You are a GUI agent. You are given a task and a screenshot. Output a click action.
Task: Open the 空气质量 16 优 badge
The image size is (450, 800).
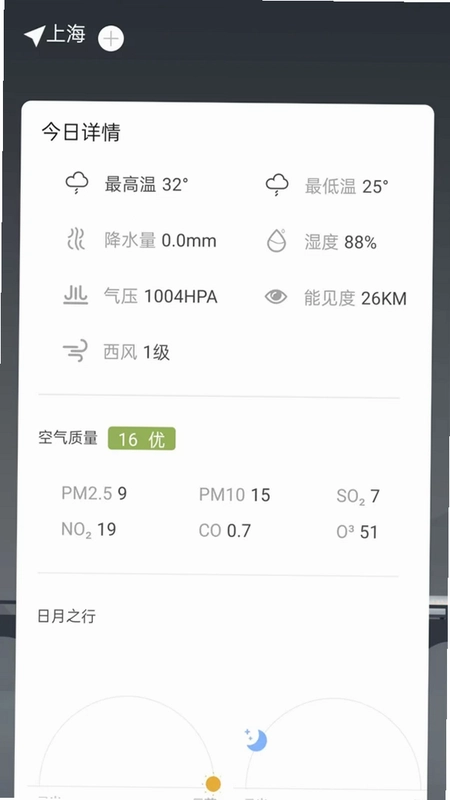[x=141, y=439]
